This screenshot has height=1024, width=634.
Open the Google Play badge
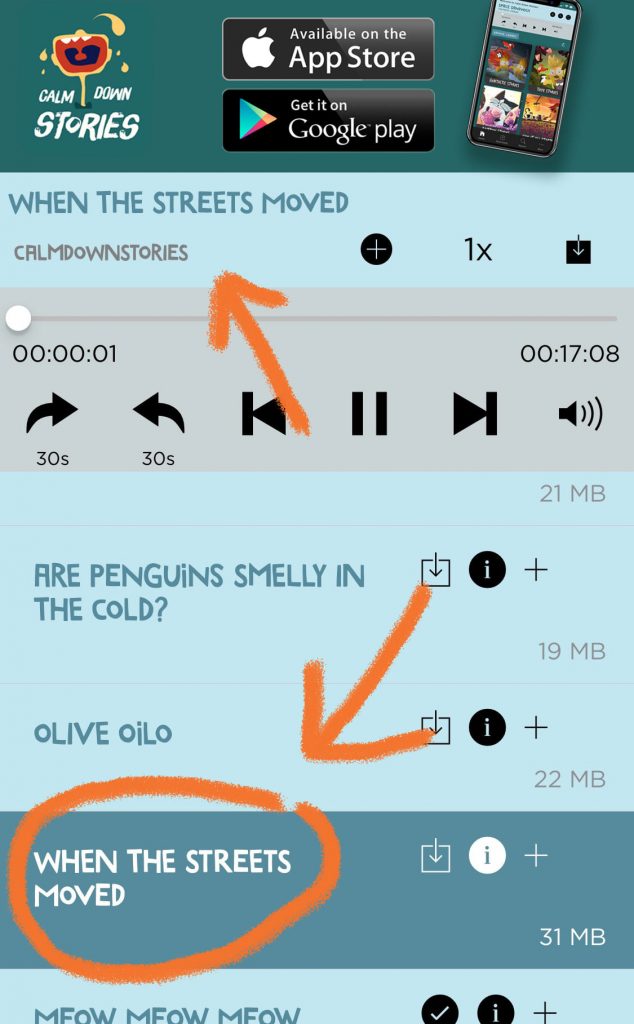(x=328, y=121)
